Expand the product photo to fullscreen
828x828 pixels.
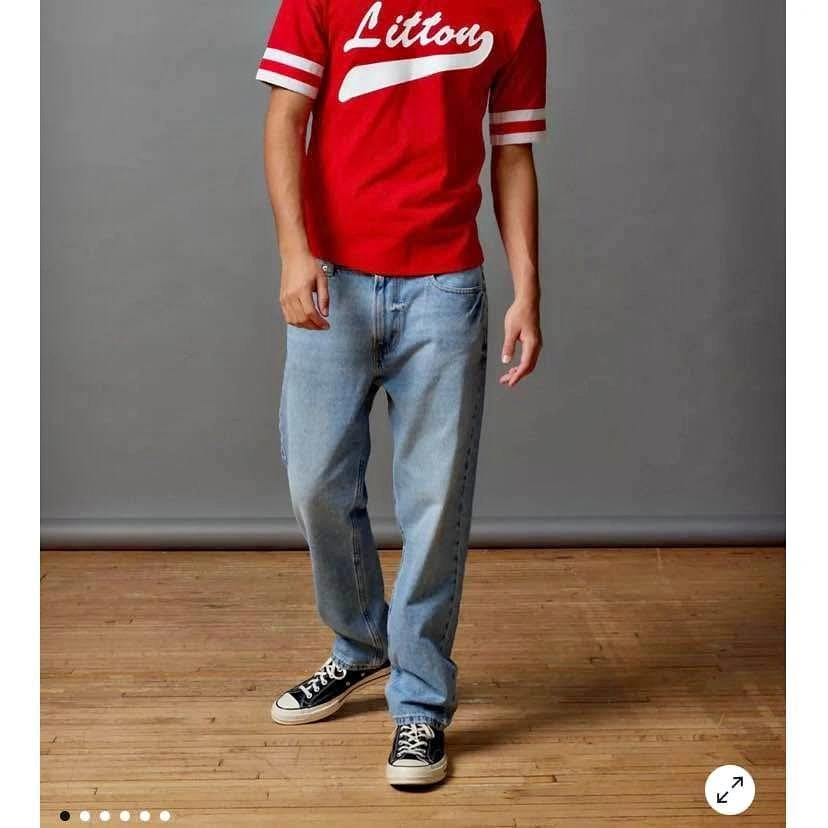[x=729, y=789]
